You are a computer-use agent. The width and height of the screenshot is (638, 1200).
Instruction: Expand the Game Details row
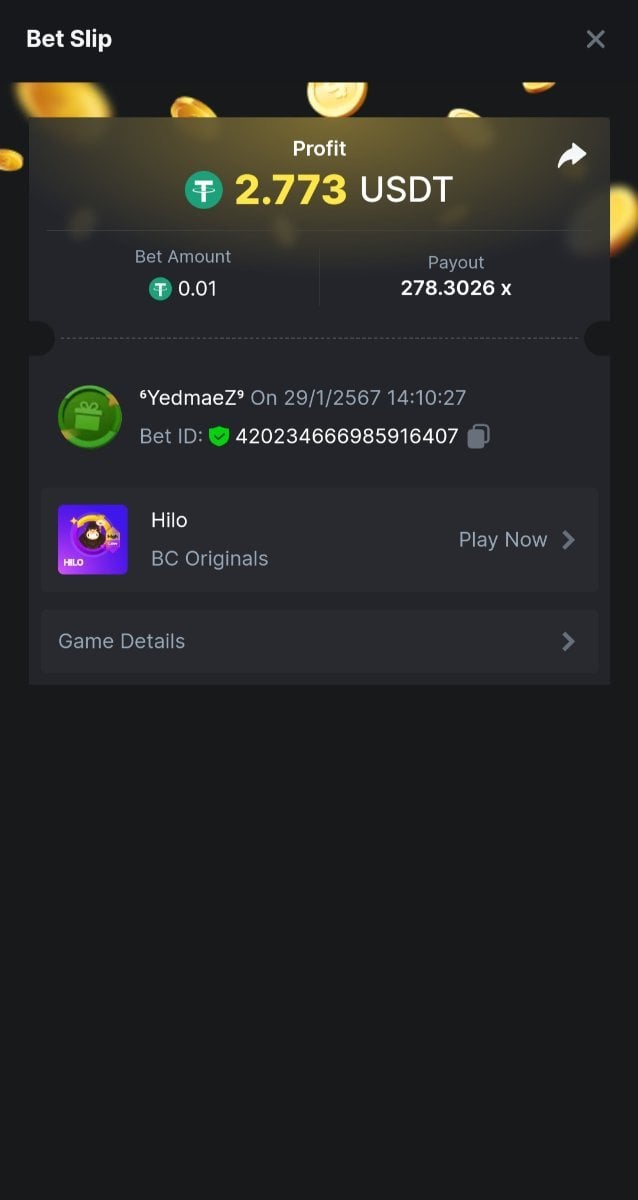319,641
